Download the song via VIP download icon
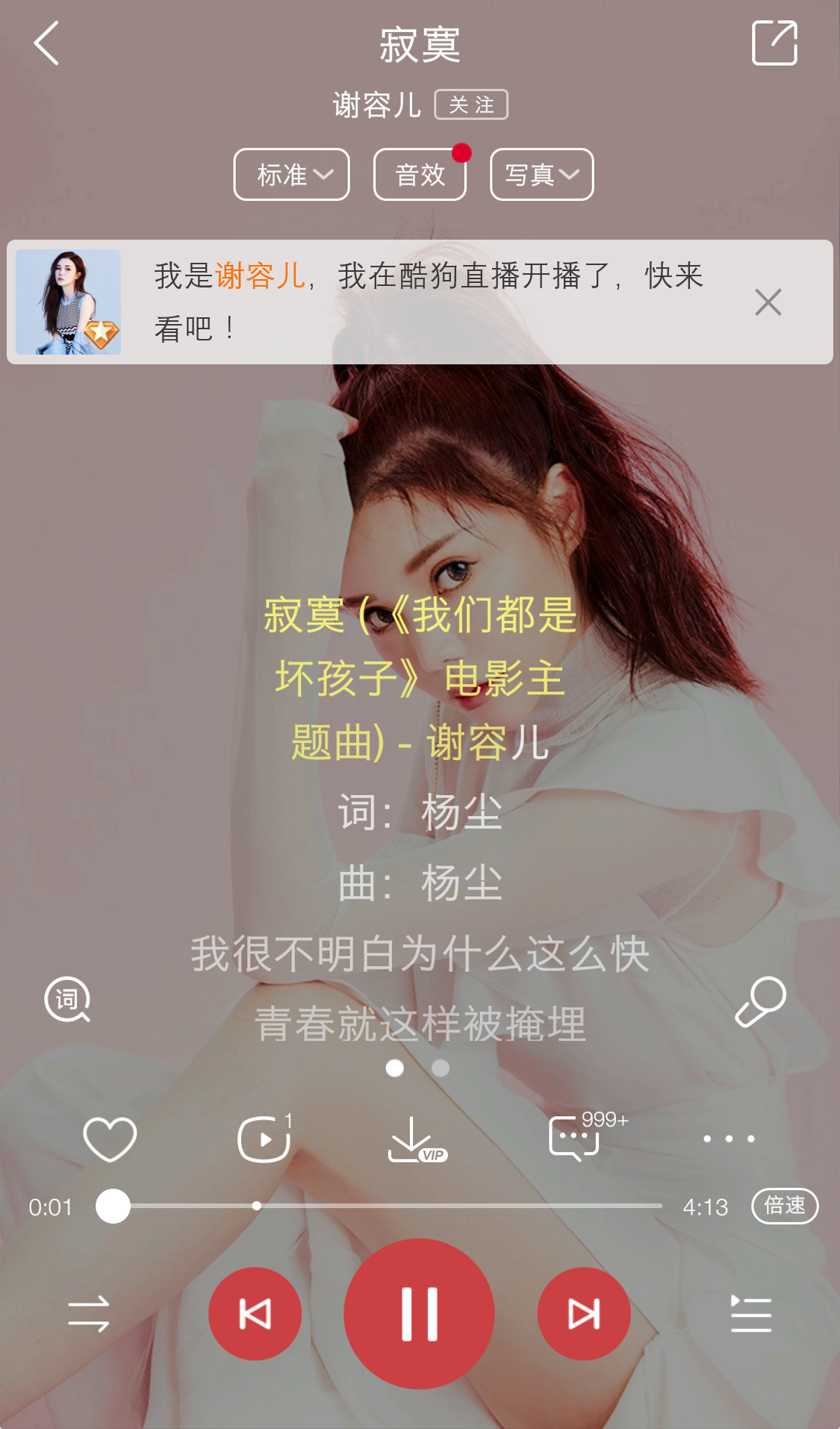 pyautogui.click(x=418, y=1138)
